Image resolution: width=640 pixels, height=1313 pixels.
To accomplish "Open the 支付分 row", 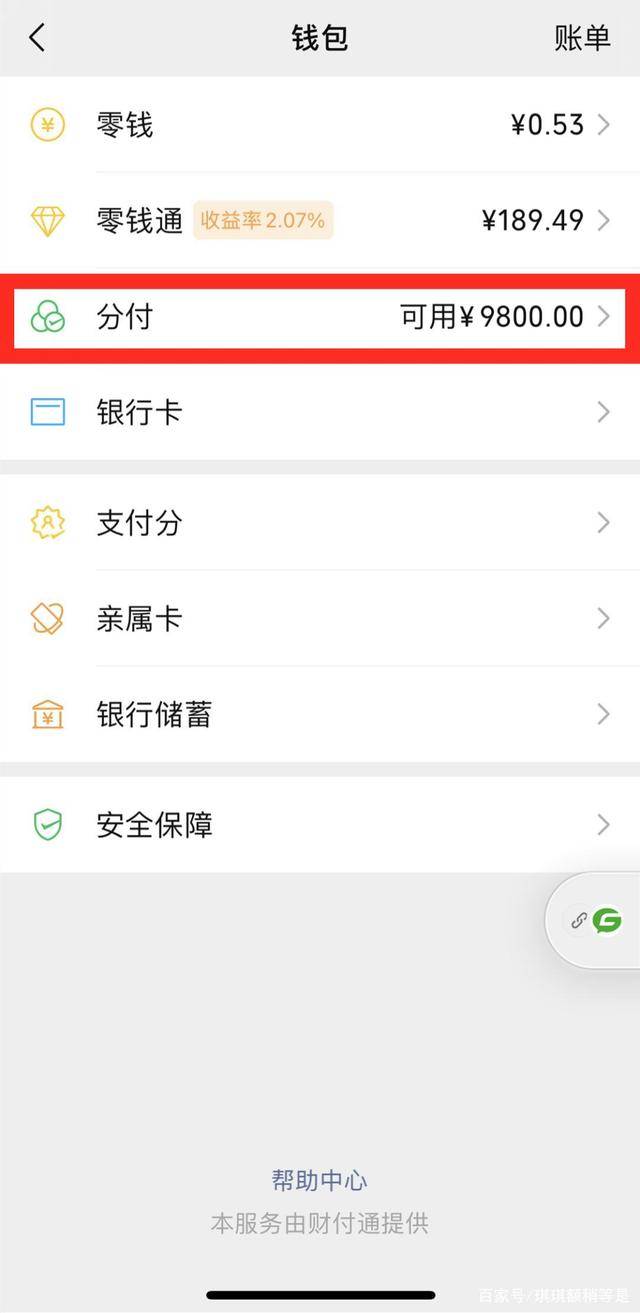I will 320,523.
